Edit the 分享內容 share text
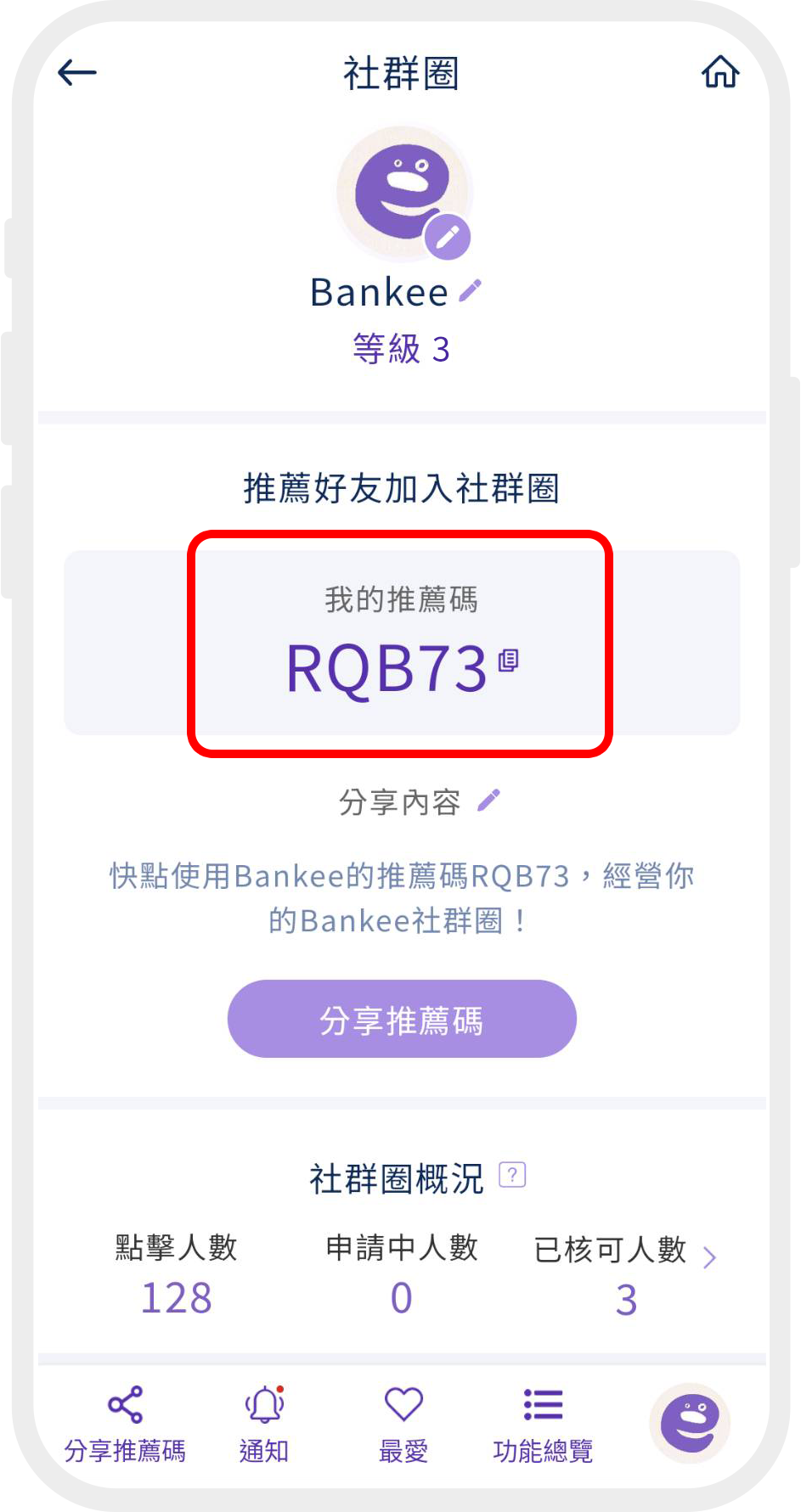Screen dimensions: 801x1512 (x=489, y=800)
